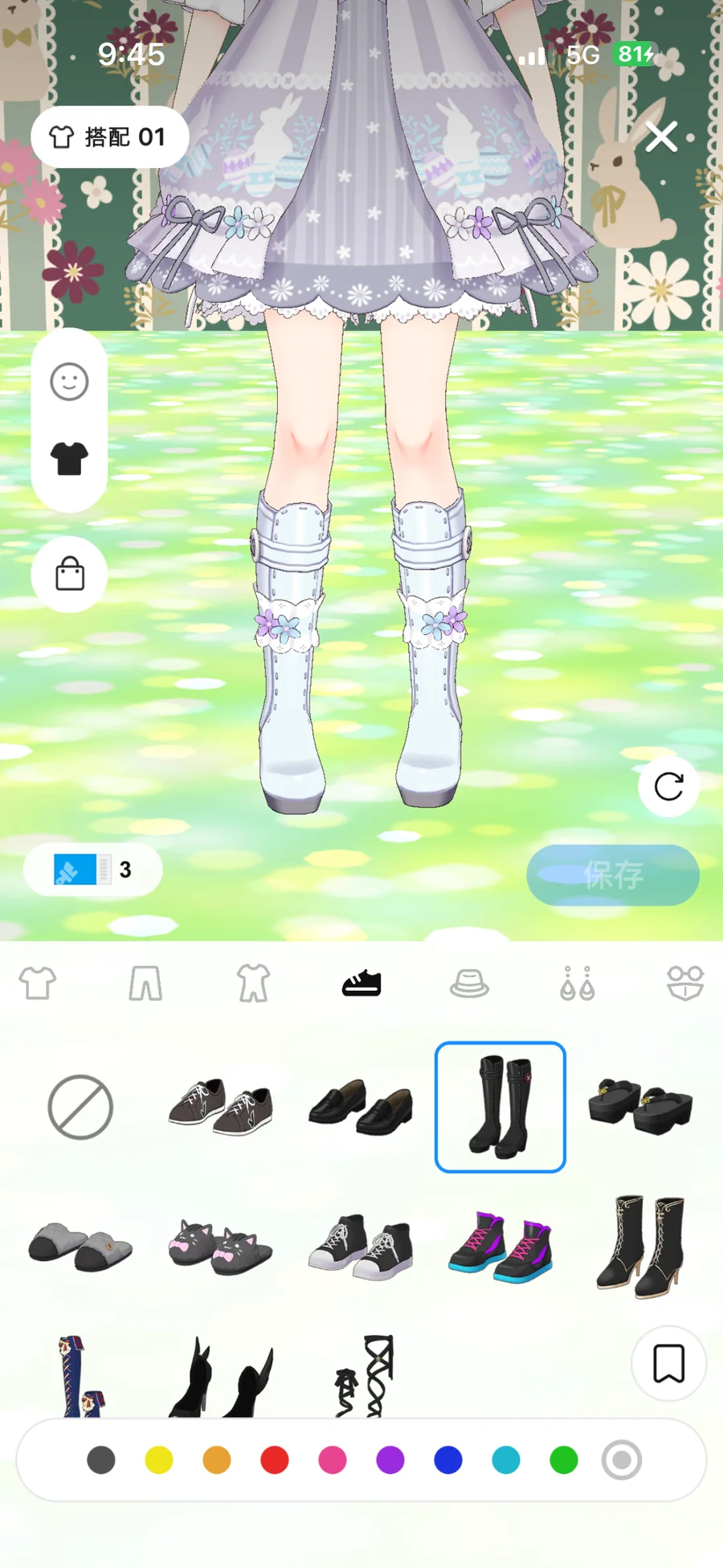The image size is (723, 1568).
Task: Switch to the tops category tab
Action: coord(38,983)
